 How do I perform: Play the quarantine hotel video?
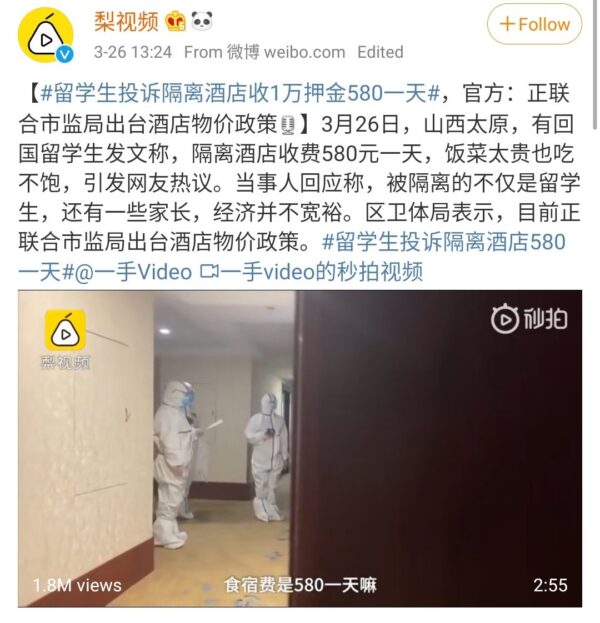(x=300, y=448)
